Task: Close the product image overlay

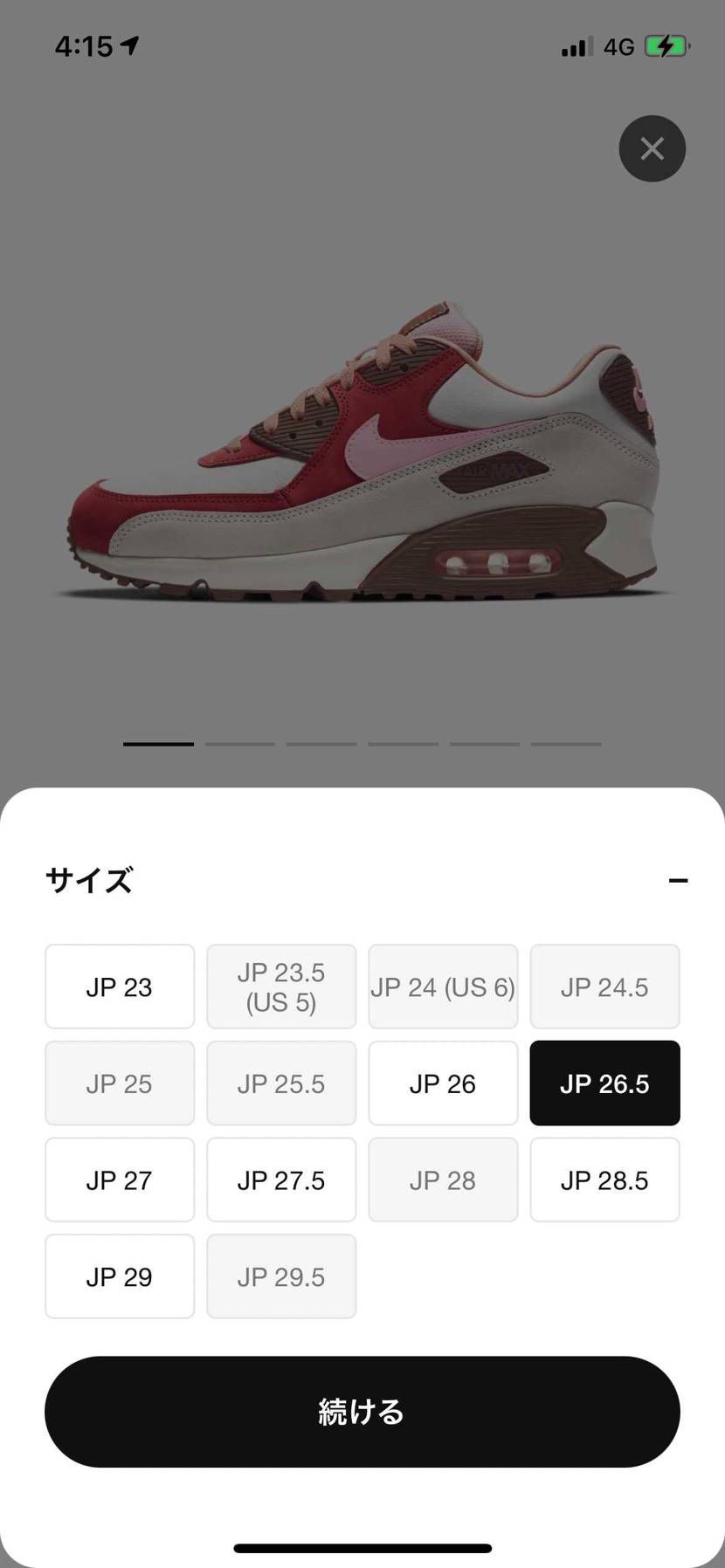Action: 652,148
